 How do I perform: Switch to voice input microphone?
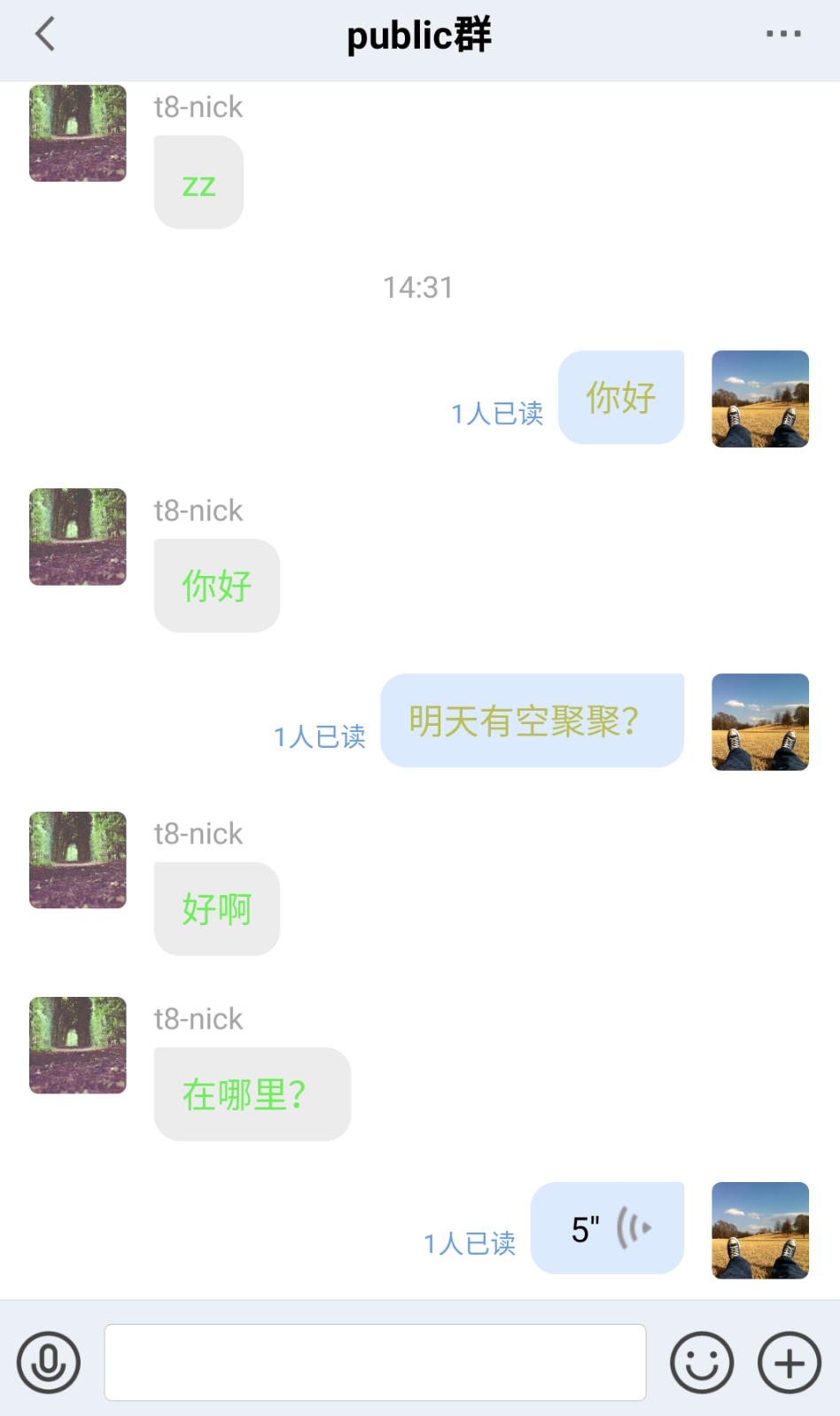(49, 1363)
